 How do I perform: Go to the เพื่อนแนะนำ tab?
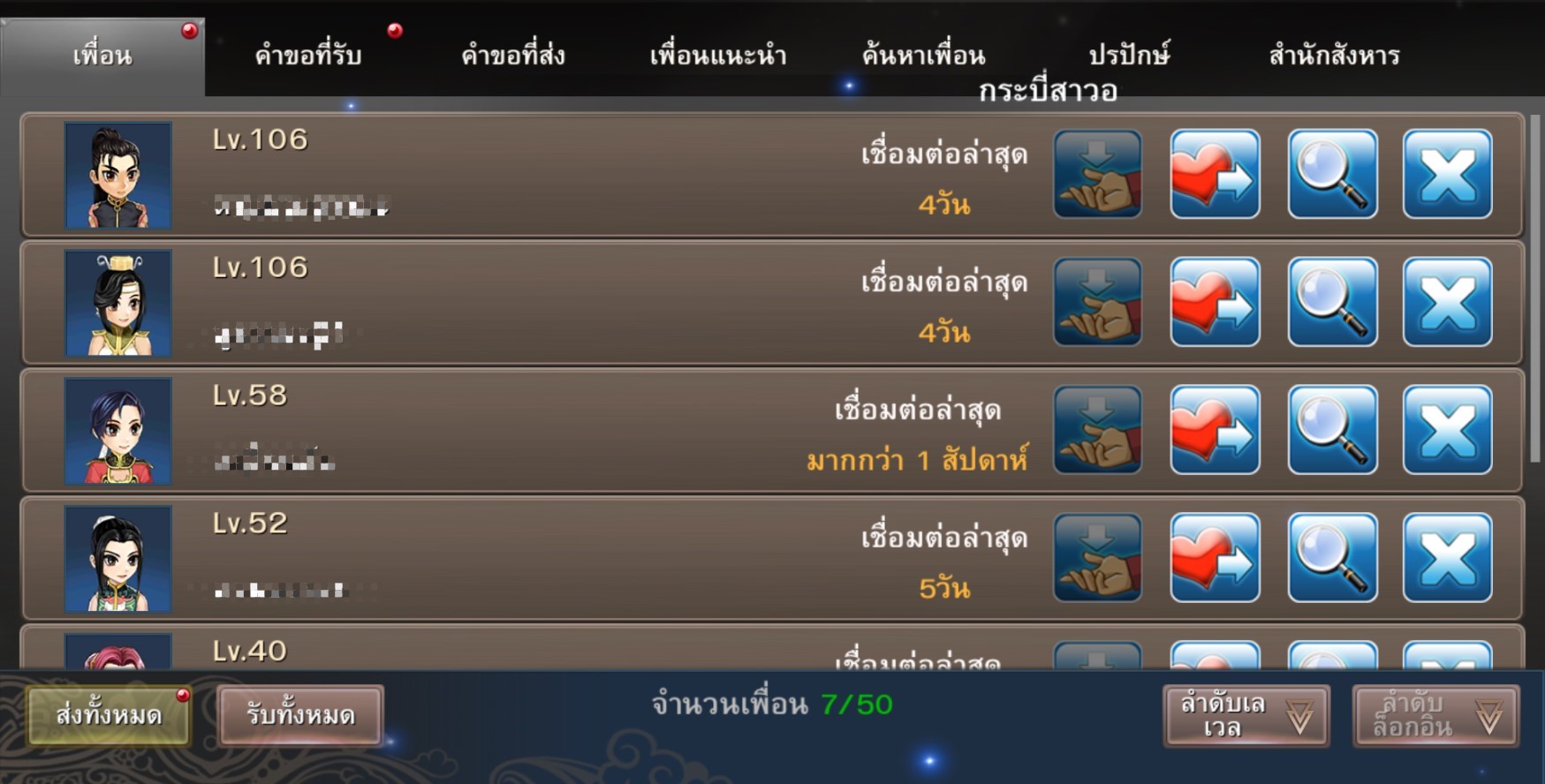(717, 56)
